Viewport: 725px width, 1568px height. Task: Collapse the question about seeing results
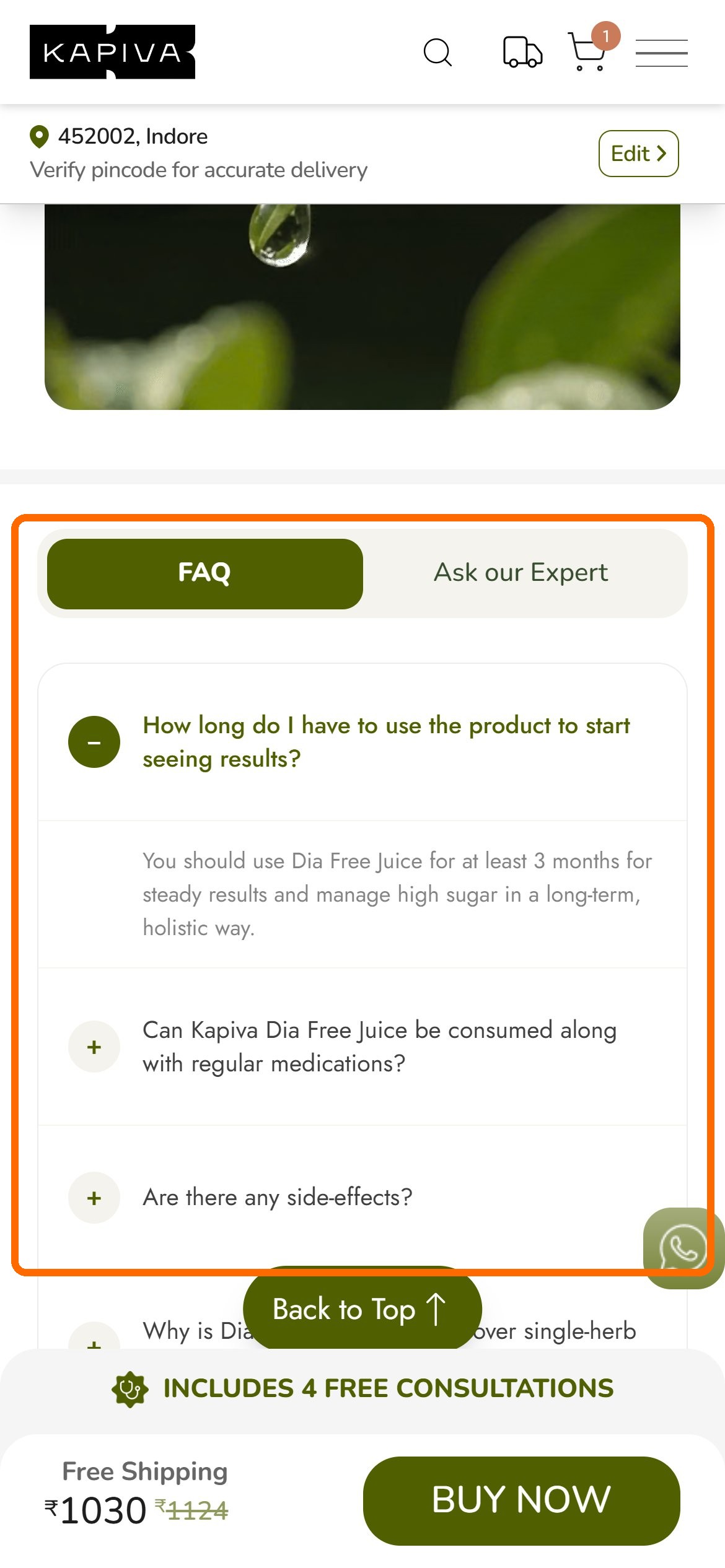[94, 742]
